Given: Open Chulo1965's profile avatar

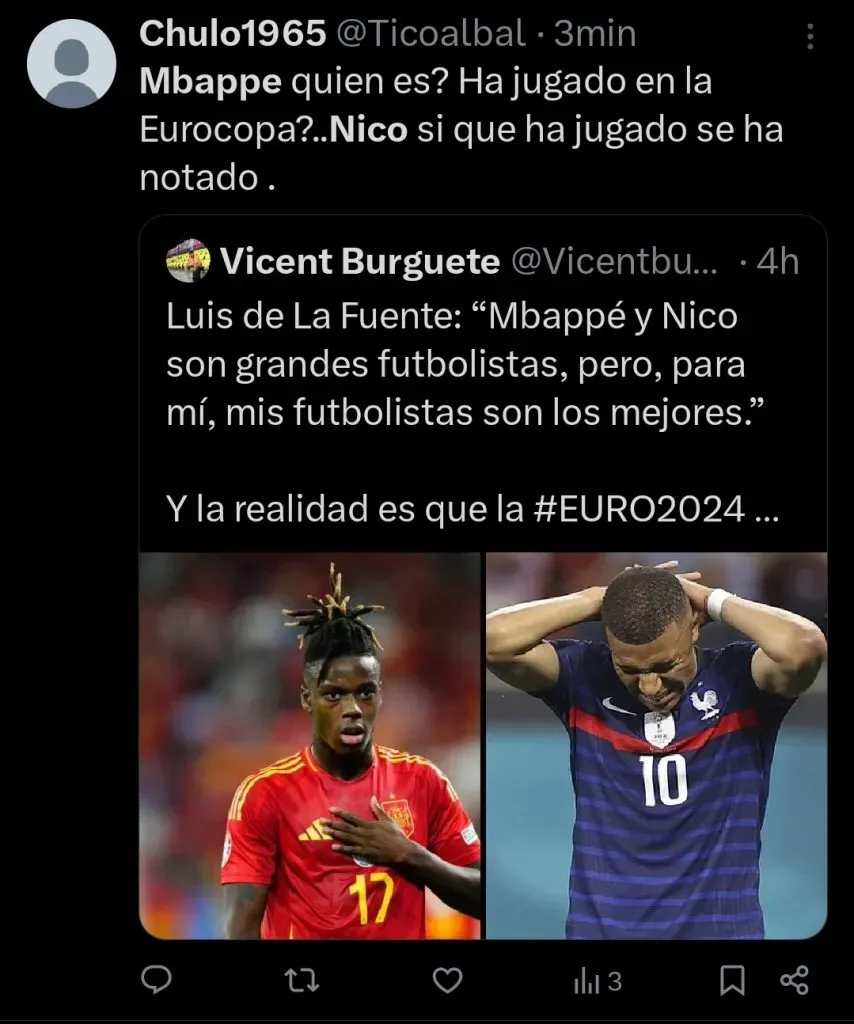Looking at the screenshot, I should tap(71, 63).
